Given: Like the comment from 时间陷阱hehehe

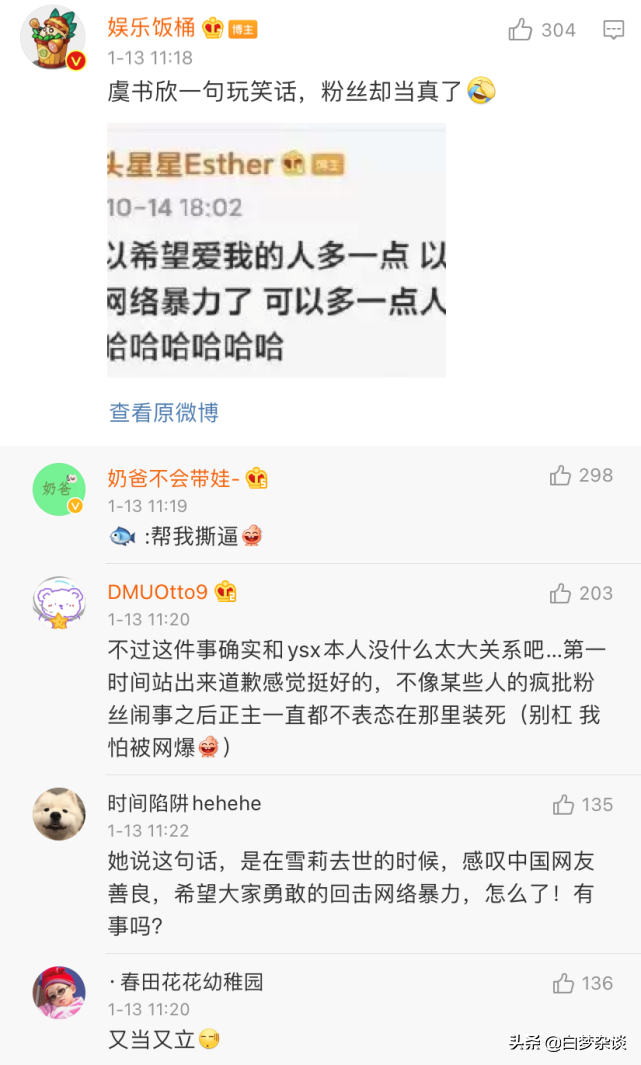Looking at the screenshot, I should (x=564, y=804).
